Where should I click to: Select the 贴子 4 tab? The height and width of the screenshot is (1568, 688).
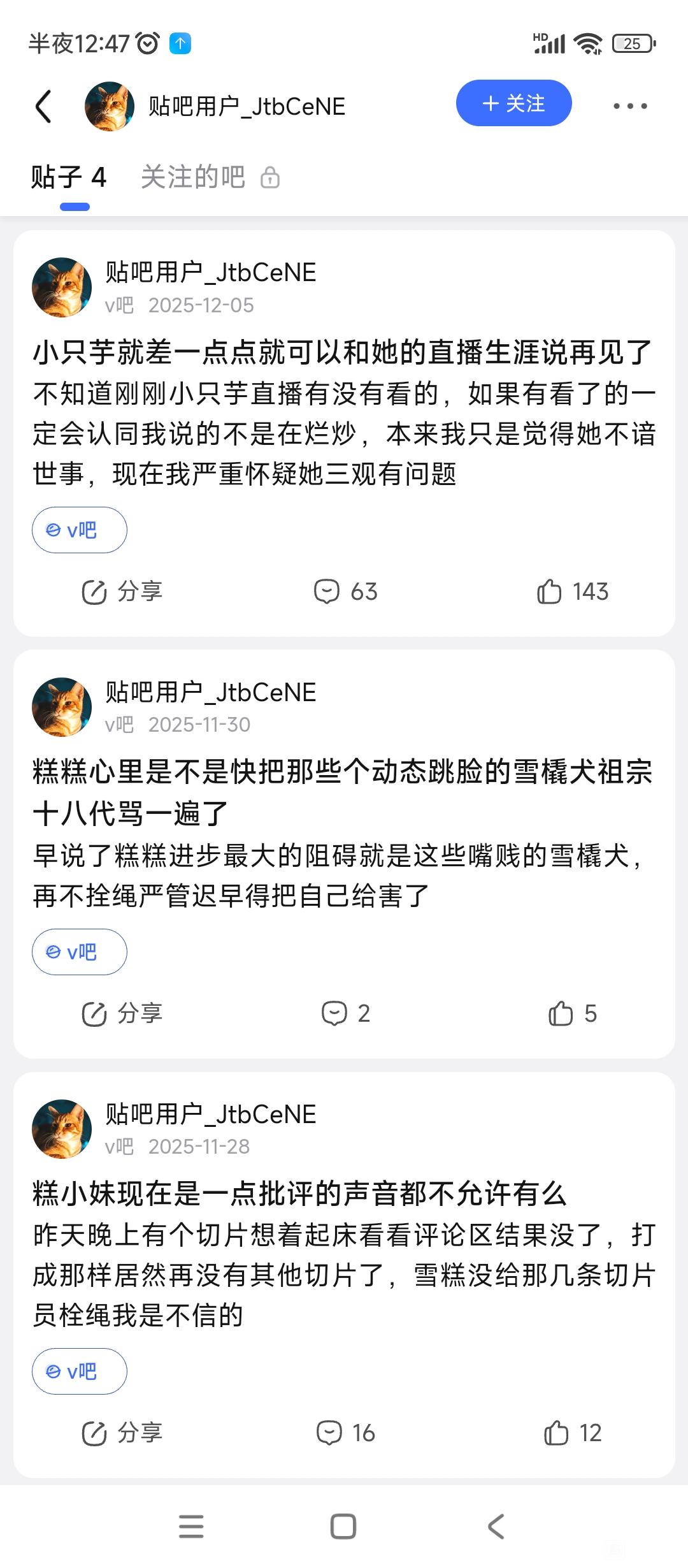pyautogui.click(x=69, y=177)
